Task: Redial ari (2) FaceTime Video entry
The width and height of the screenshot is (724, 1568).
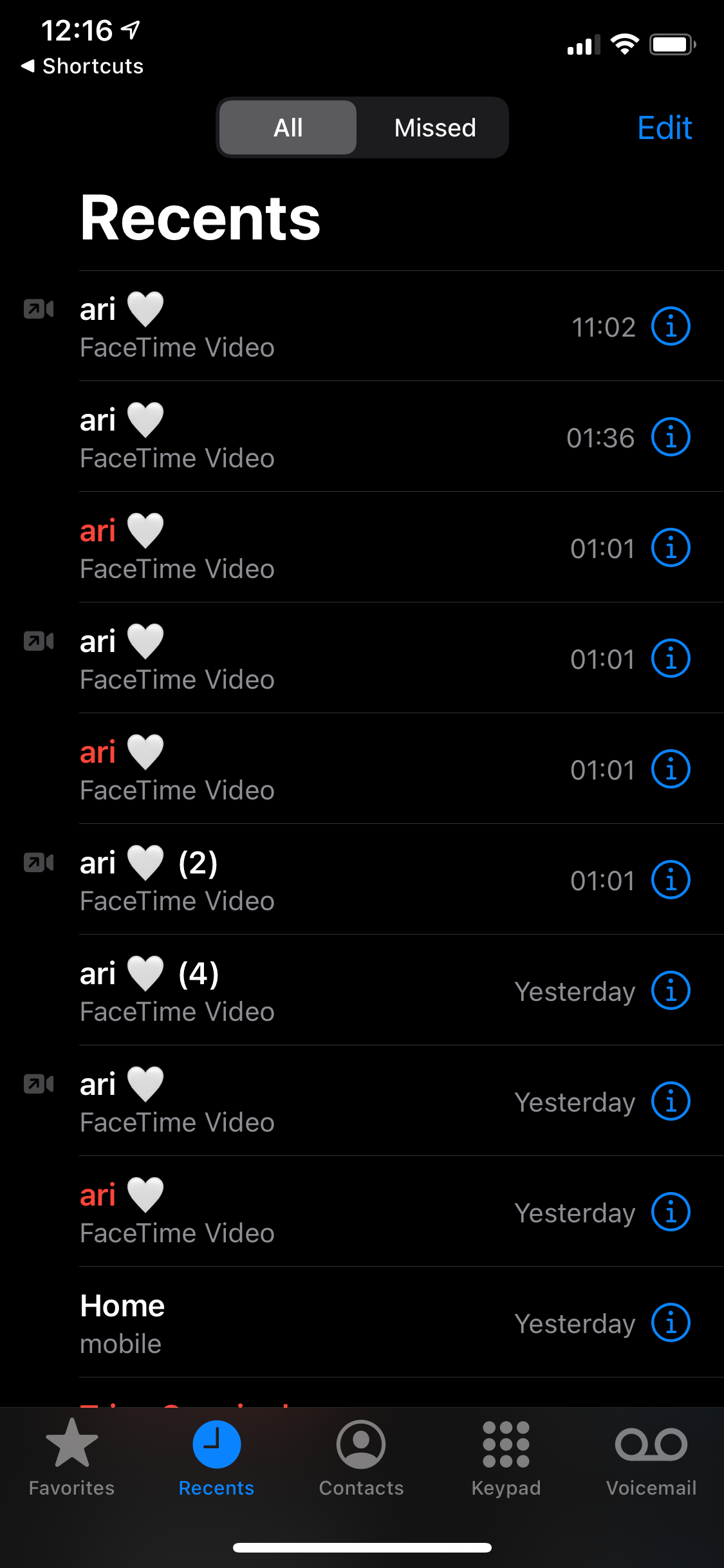Action: (257, 880)
